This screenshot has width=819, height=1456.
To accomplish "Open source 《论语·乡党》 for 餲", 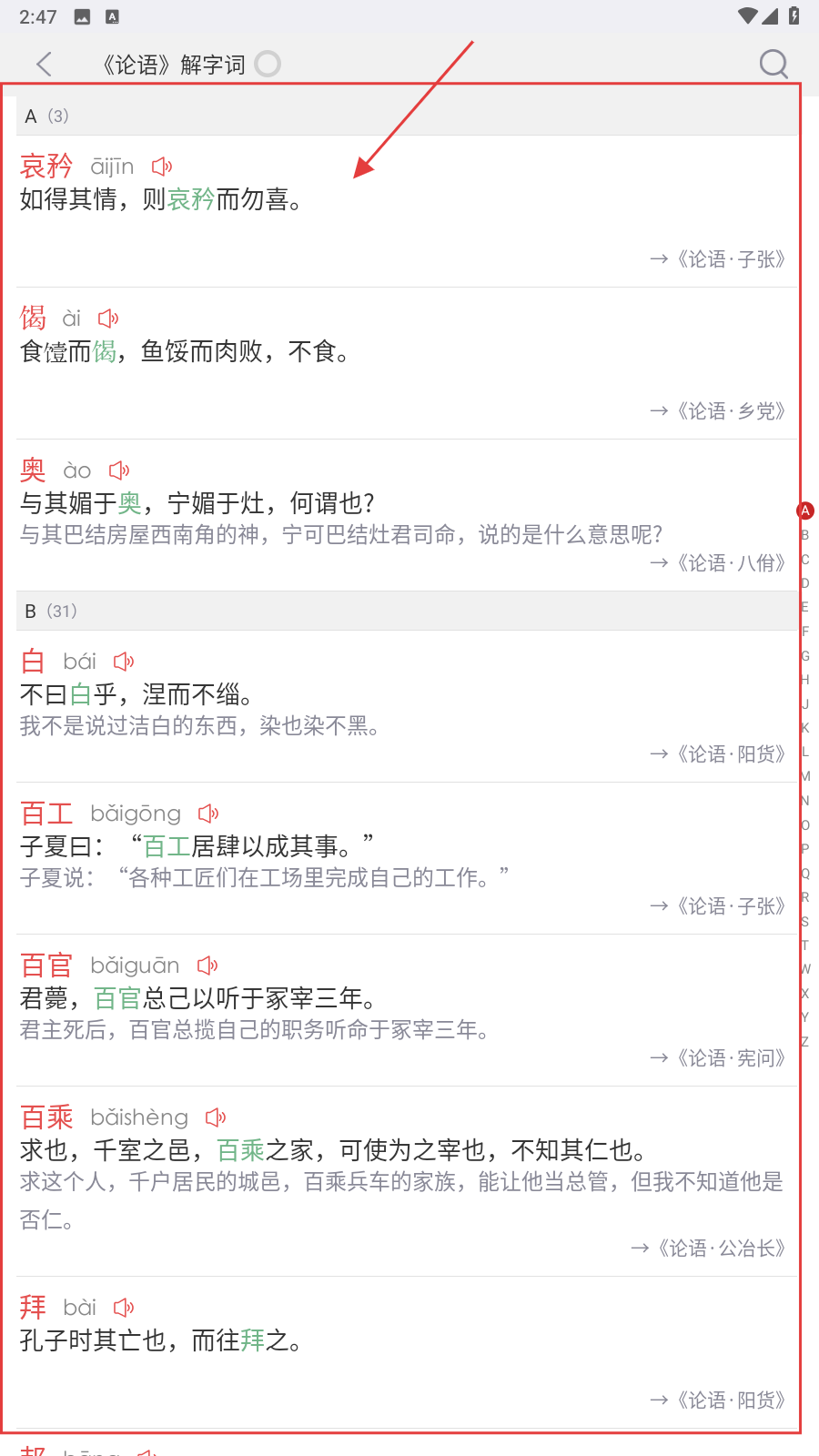I will (718, 411).
